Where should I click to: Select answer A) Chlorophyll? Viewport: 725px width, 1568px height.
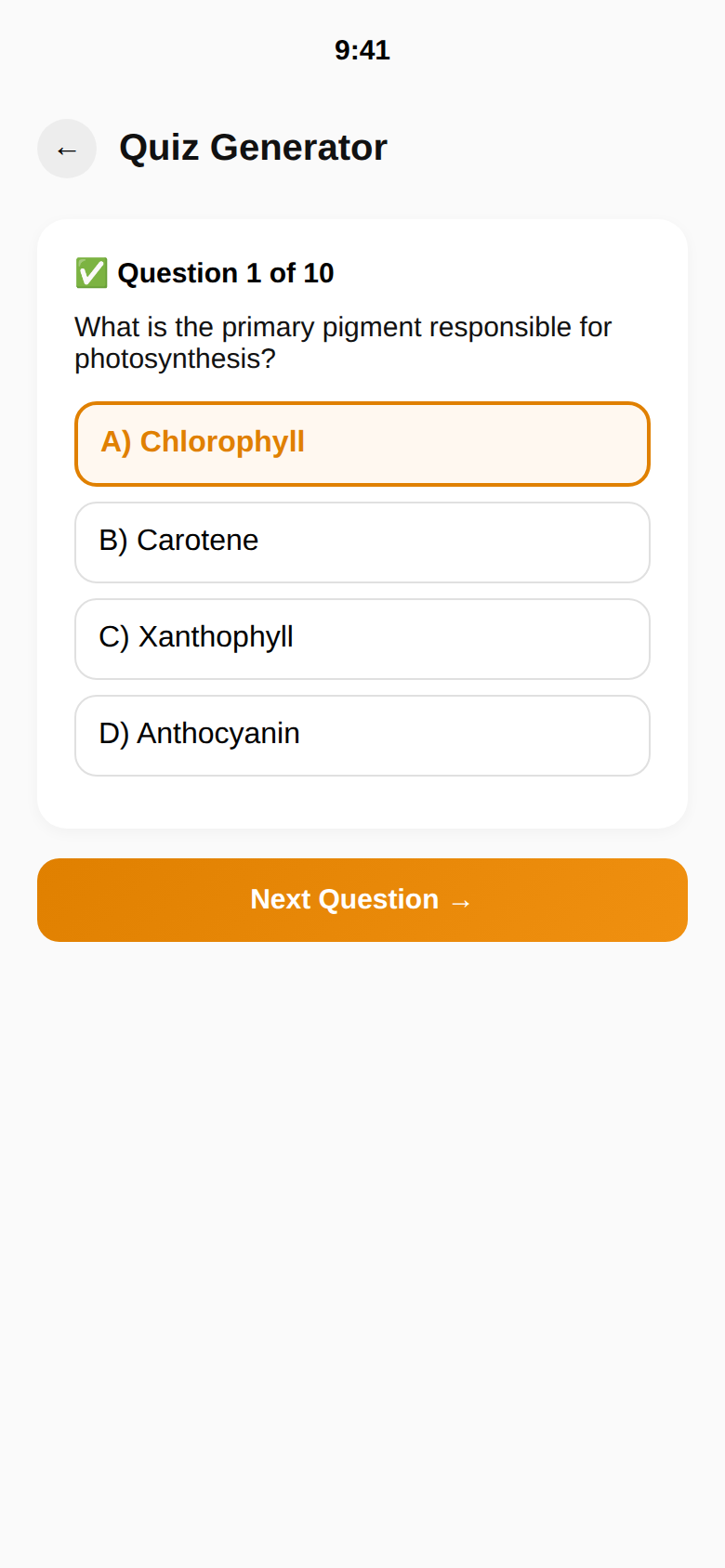point(362,443)
